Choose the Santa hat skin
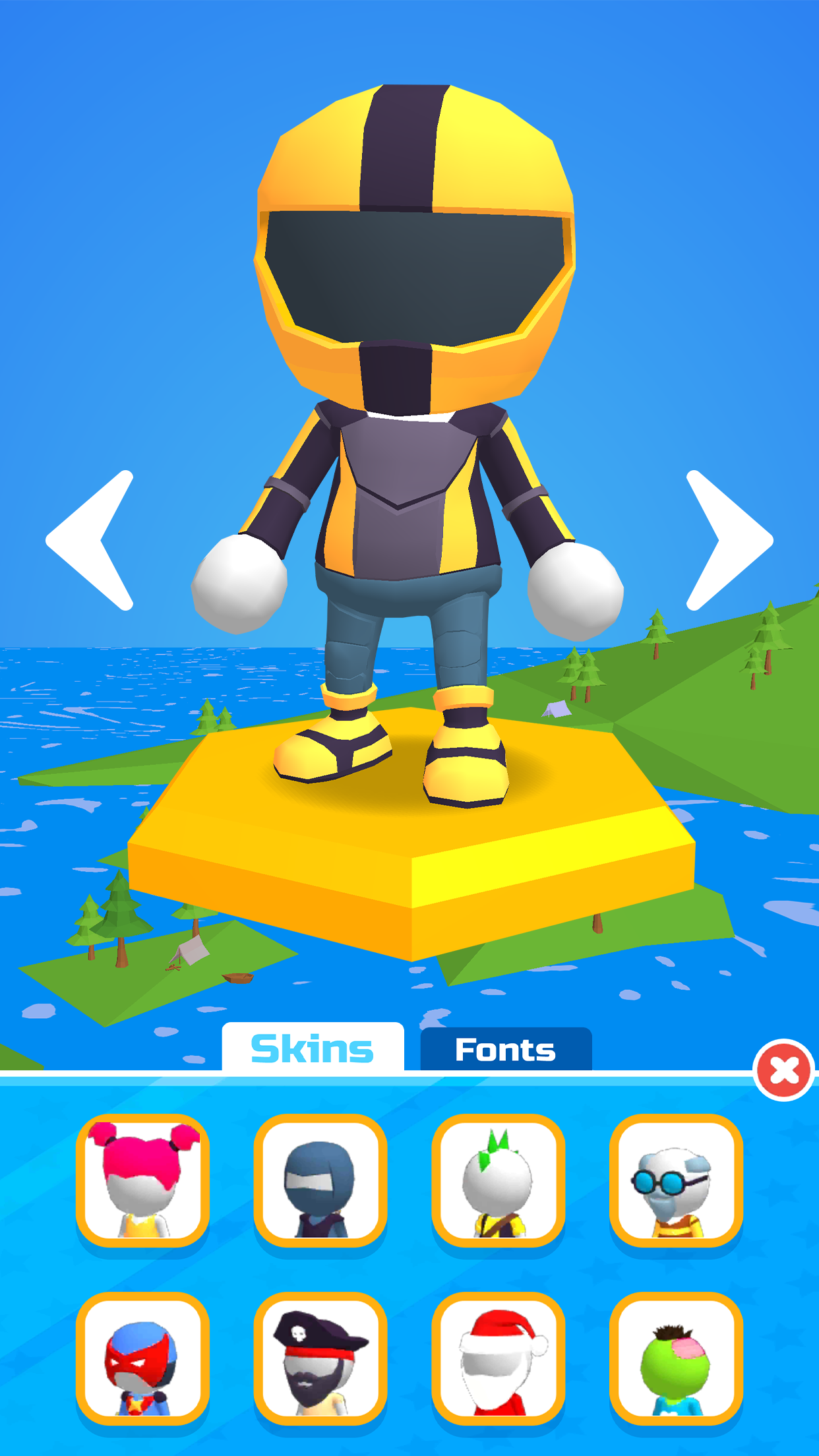 (x=499, y=1358)
